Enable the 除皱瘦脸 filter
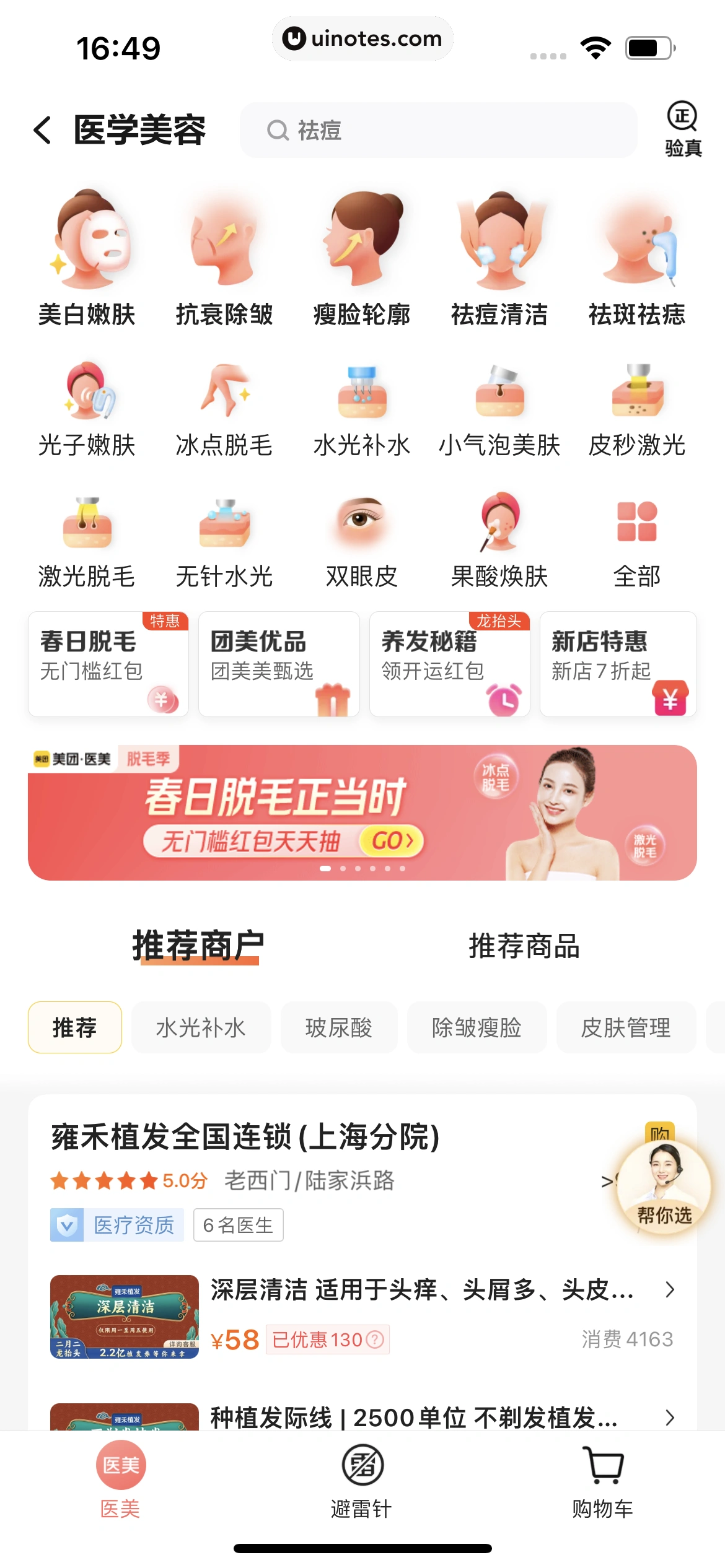 click(477, 1027)
